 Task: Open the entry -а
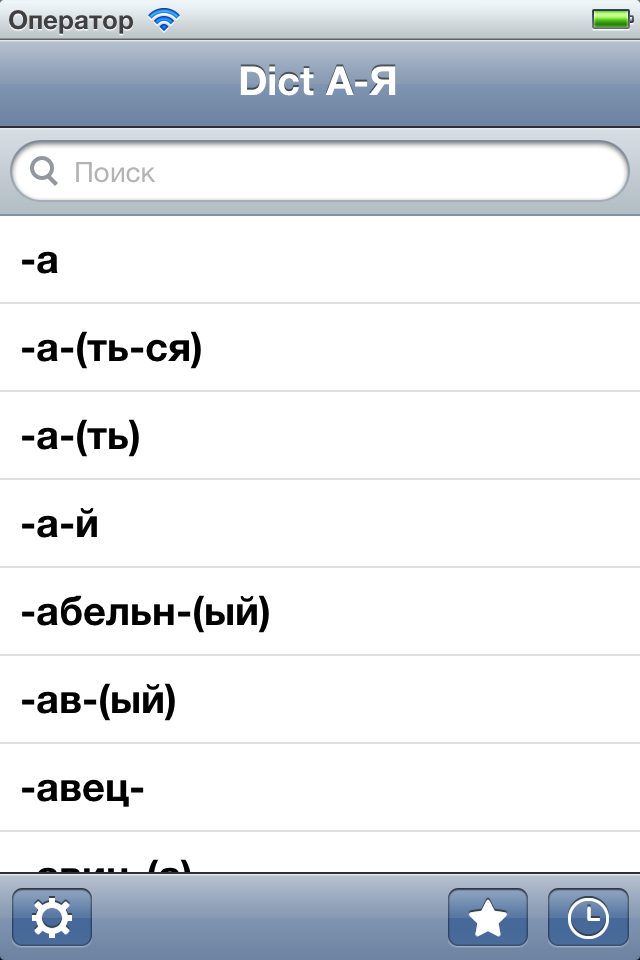(320, 260)
